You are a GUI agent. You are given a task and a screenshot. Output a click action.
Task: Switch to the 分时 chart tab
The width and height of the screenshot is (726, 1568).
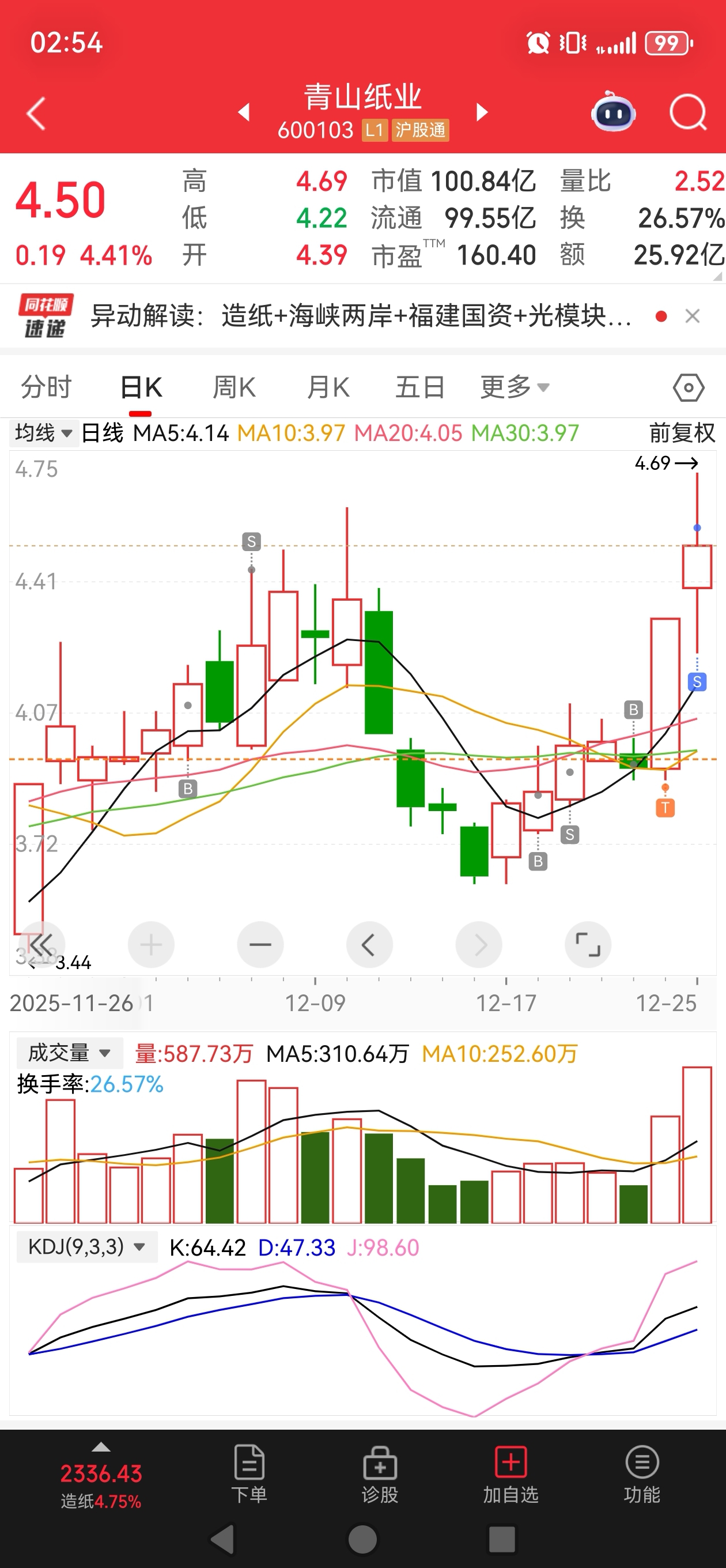46,387
